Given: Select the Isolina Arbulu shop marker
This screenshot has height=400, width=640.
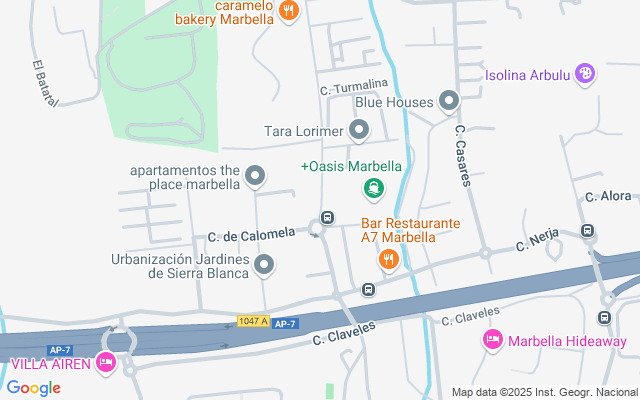Looking at the screenshot, I should click(x=586, y=73).
